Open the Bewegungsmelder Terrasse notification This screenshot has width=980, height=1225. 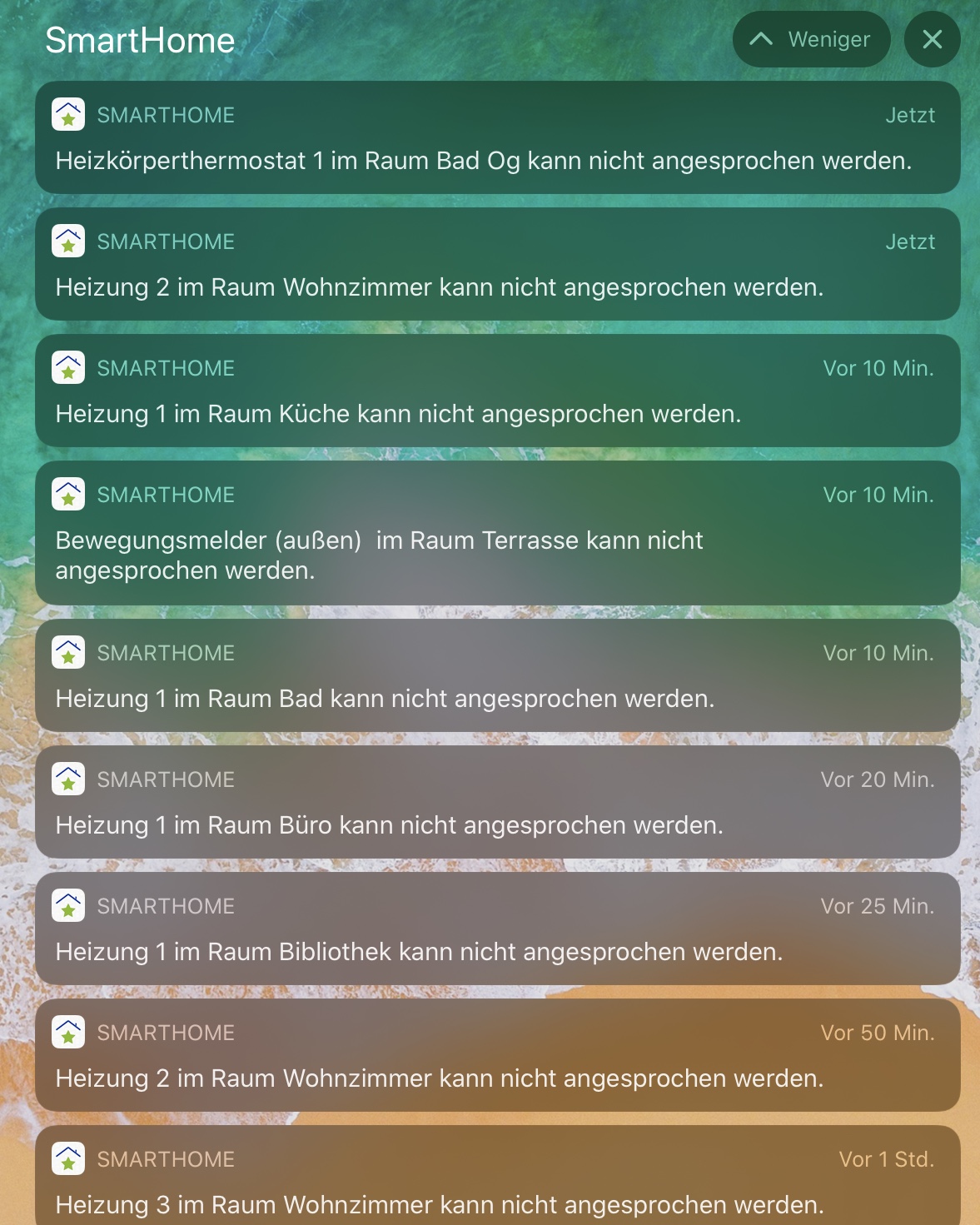(x=497, y=533)
